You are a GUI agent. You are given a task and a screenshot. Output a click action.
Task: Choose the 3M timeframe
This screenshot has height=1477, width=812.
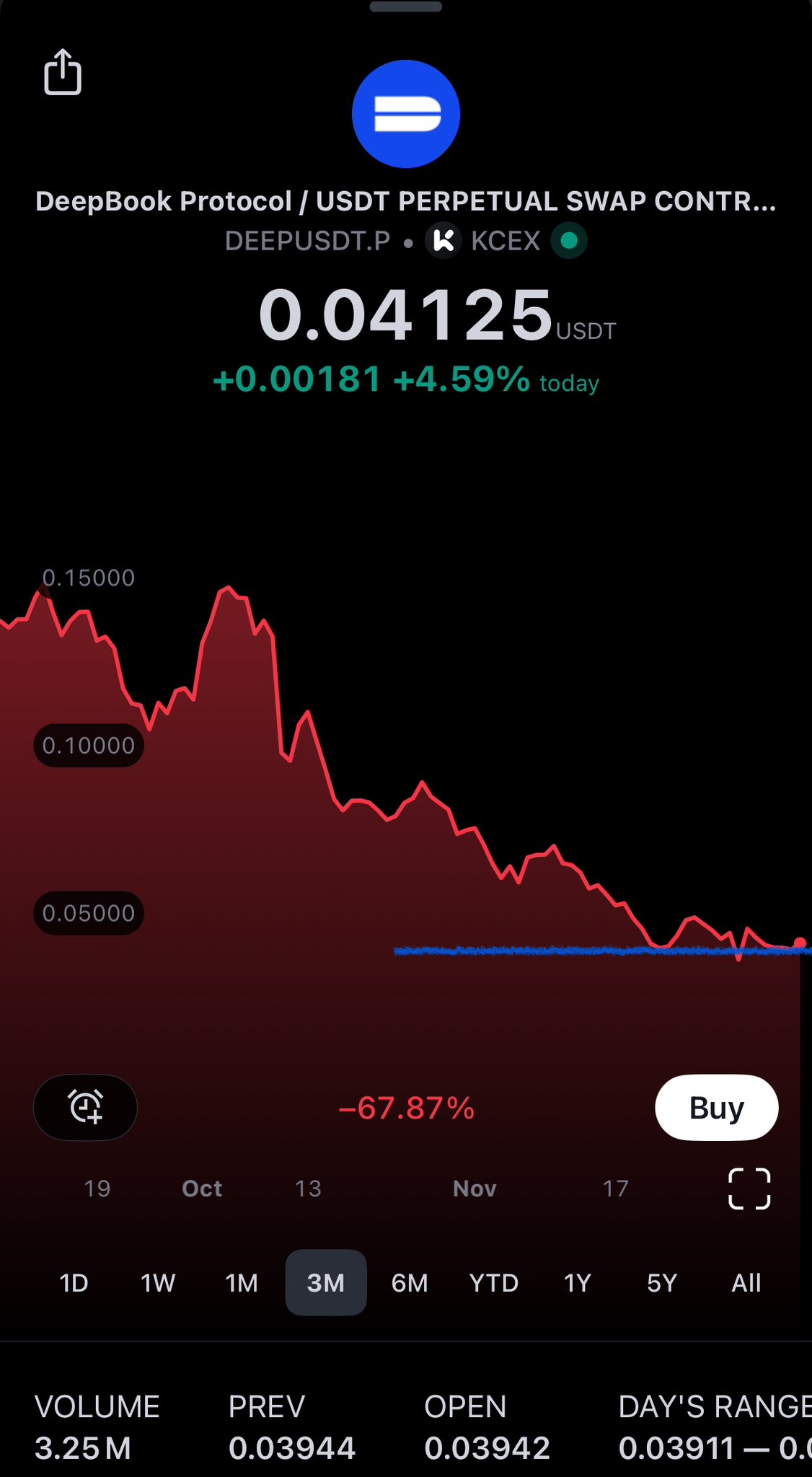[x=326, y=1283]
